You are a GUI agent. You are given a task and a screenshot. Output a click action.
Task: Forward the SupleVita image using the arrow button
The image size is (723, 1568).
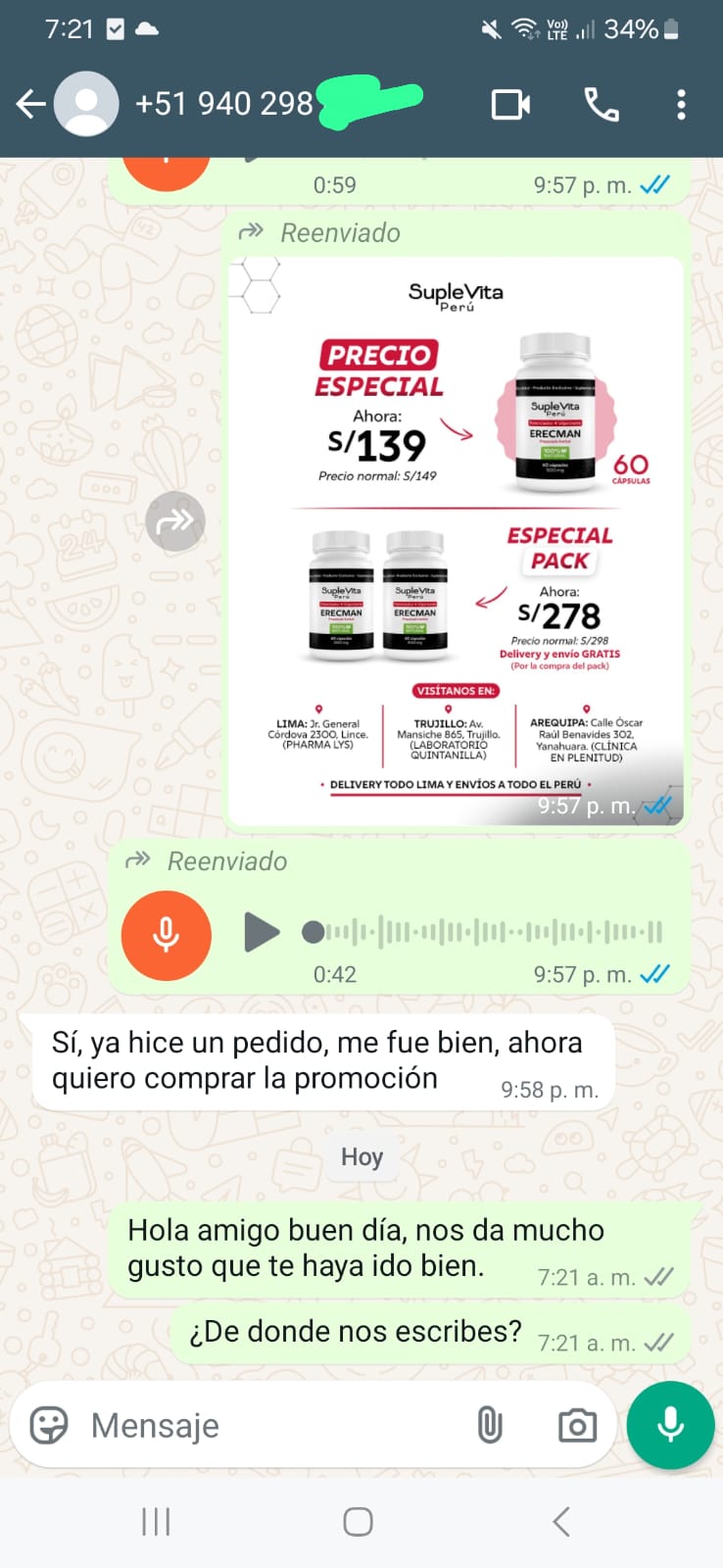pyautogui.click(x=175, y=520)
